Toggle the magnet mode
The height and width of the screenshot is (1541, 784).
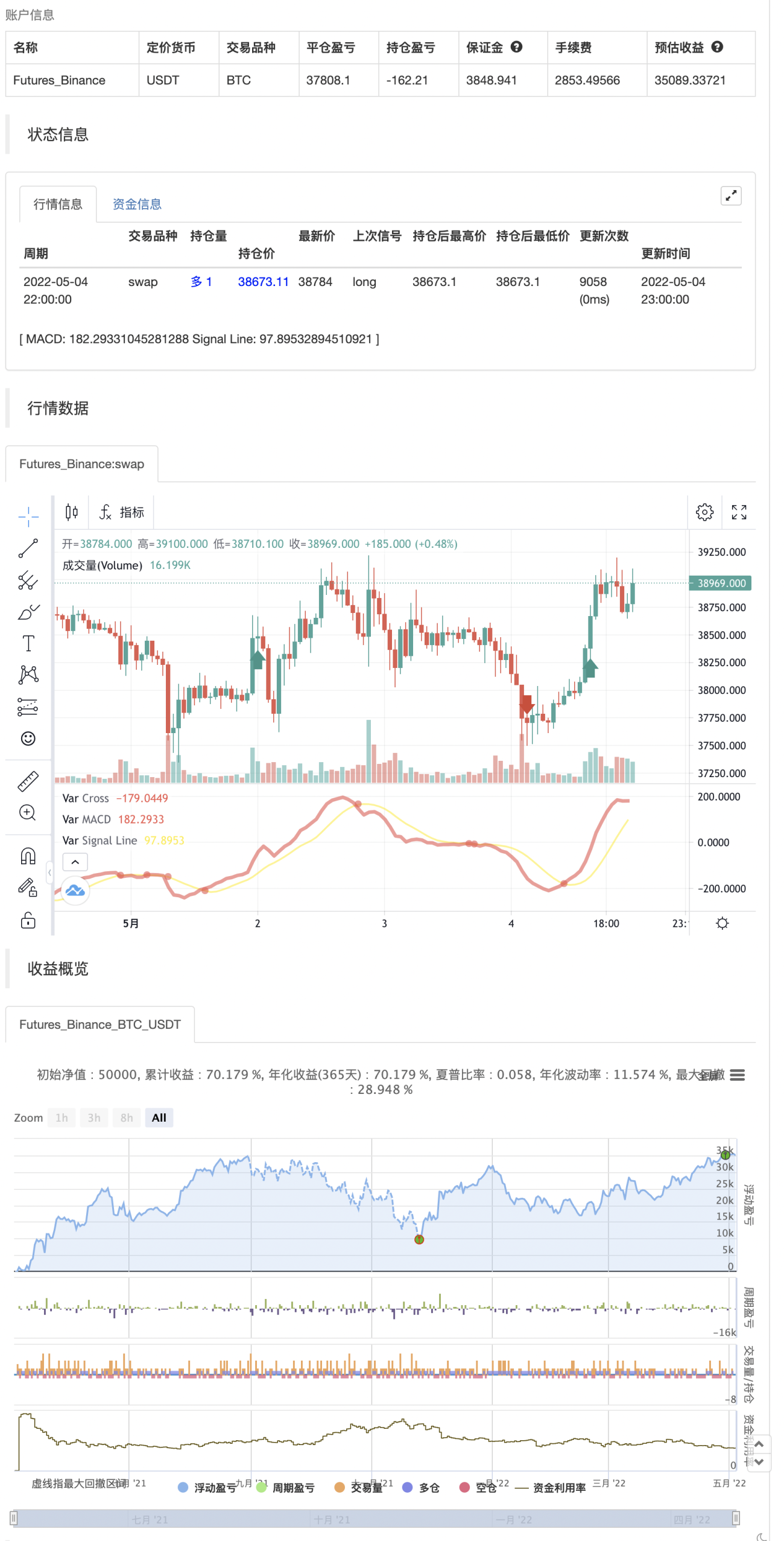(28, 856)
